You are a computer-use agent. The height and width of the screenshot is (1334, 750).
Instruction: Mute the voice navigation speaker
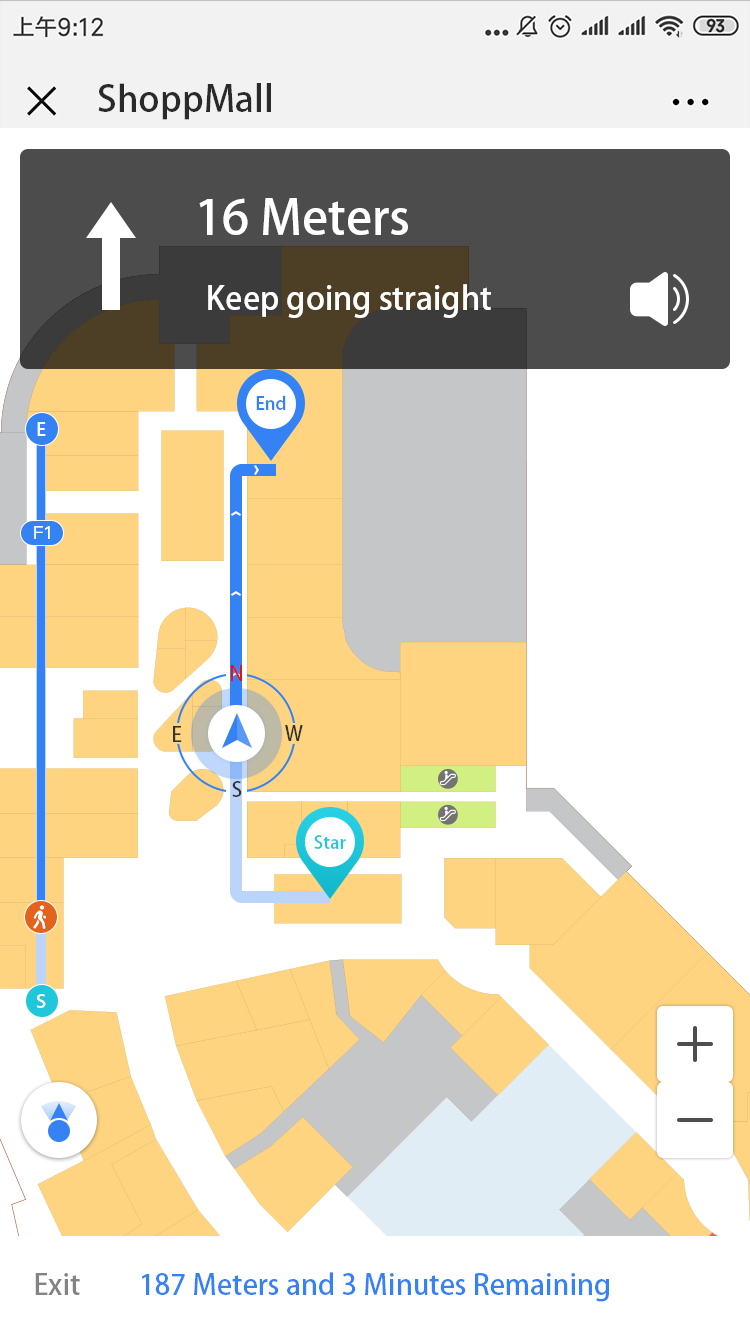659,299
